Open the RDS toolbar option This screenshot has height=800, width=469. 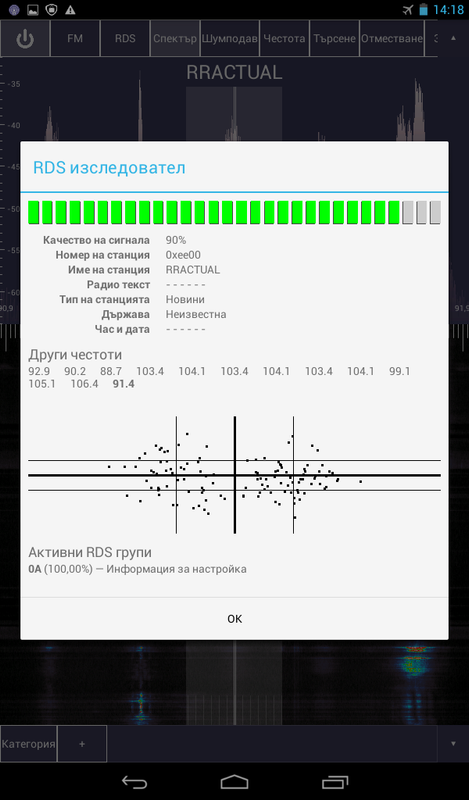coord(125,38)
